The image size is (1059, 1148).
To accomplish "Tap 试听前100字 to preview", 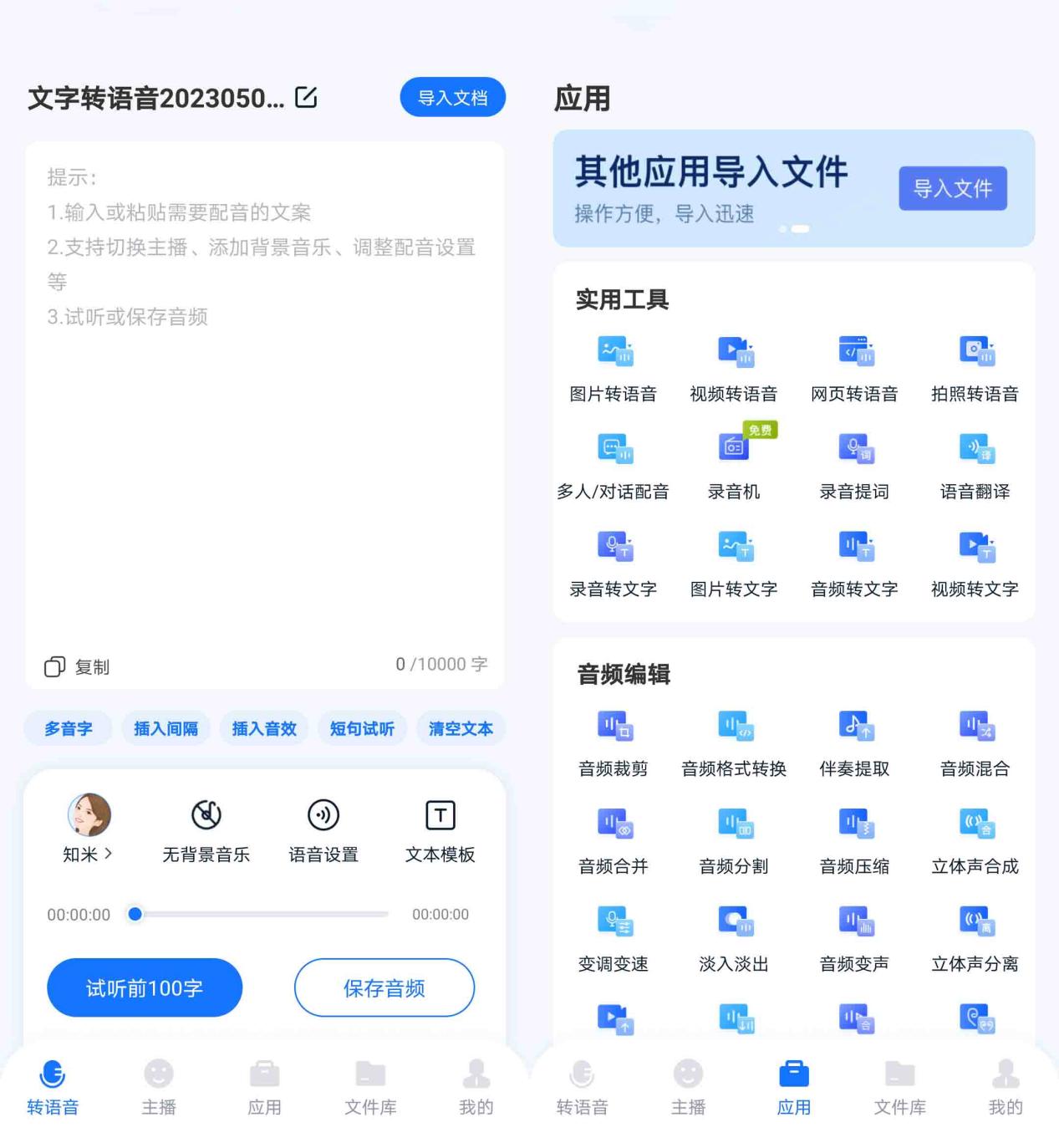I will point(145,987).
